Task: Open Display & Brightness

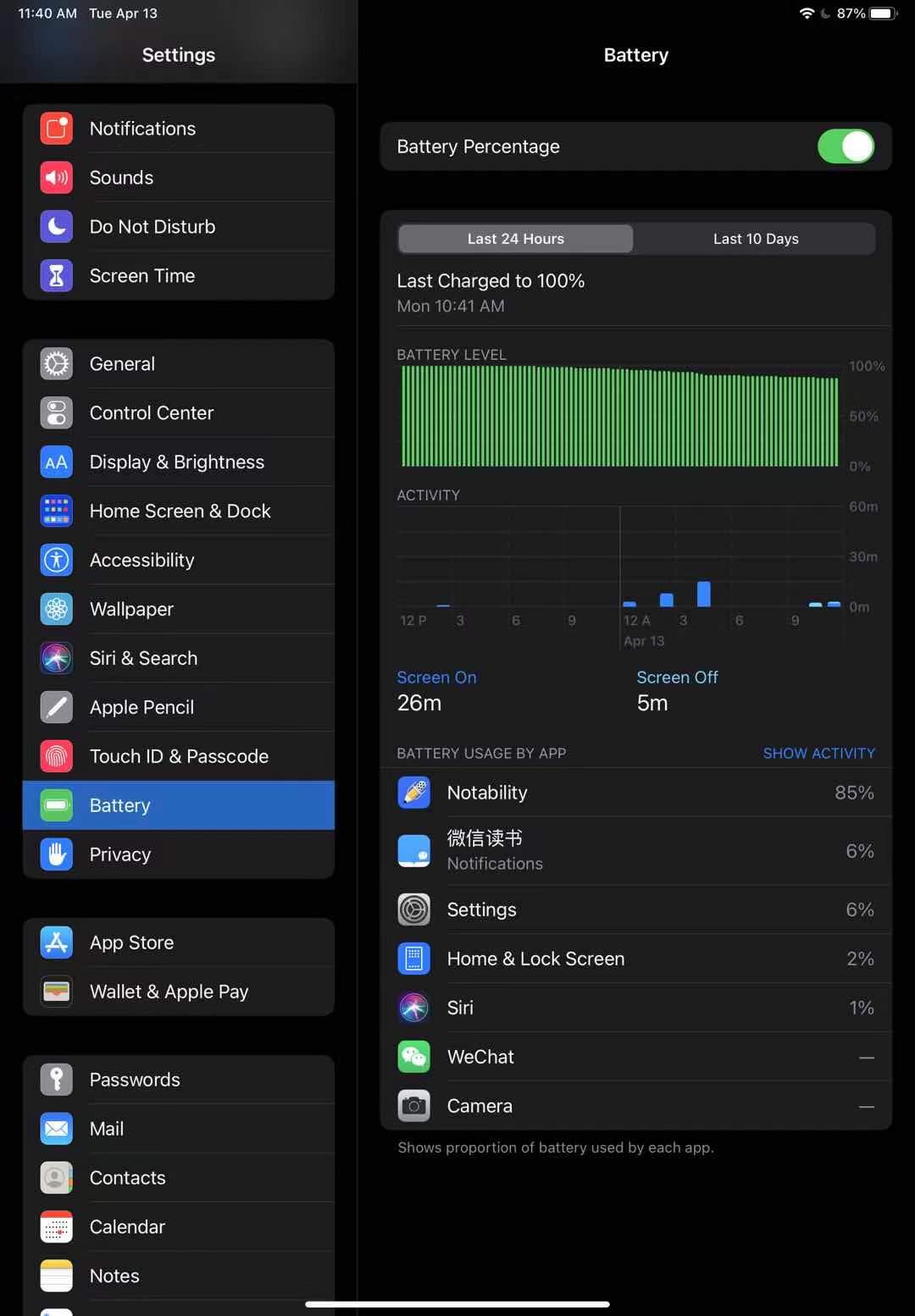Action: (x=178, y=462)
